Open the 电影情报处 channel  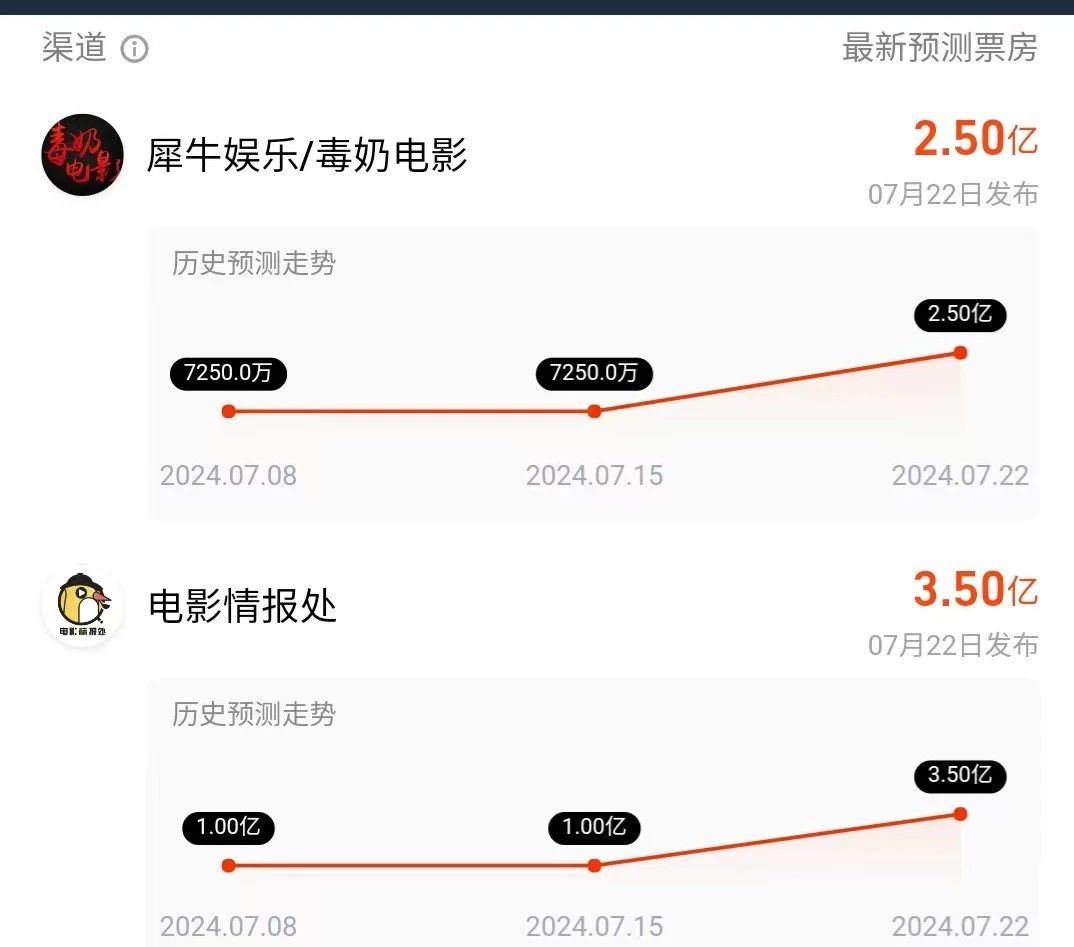click(242, 606)
